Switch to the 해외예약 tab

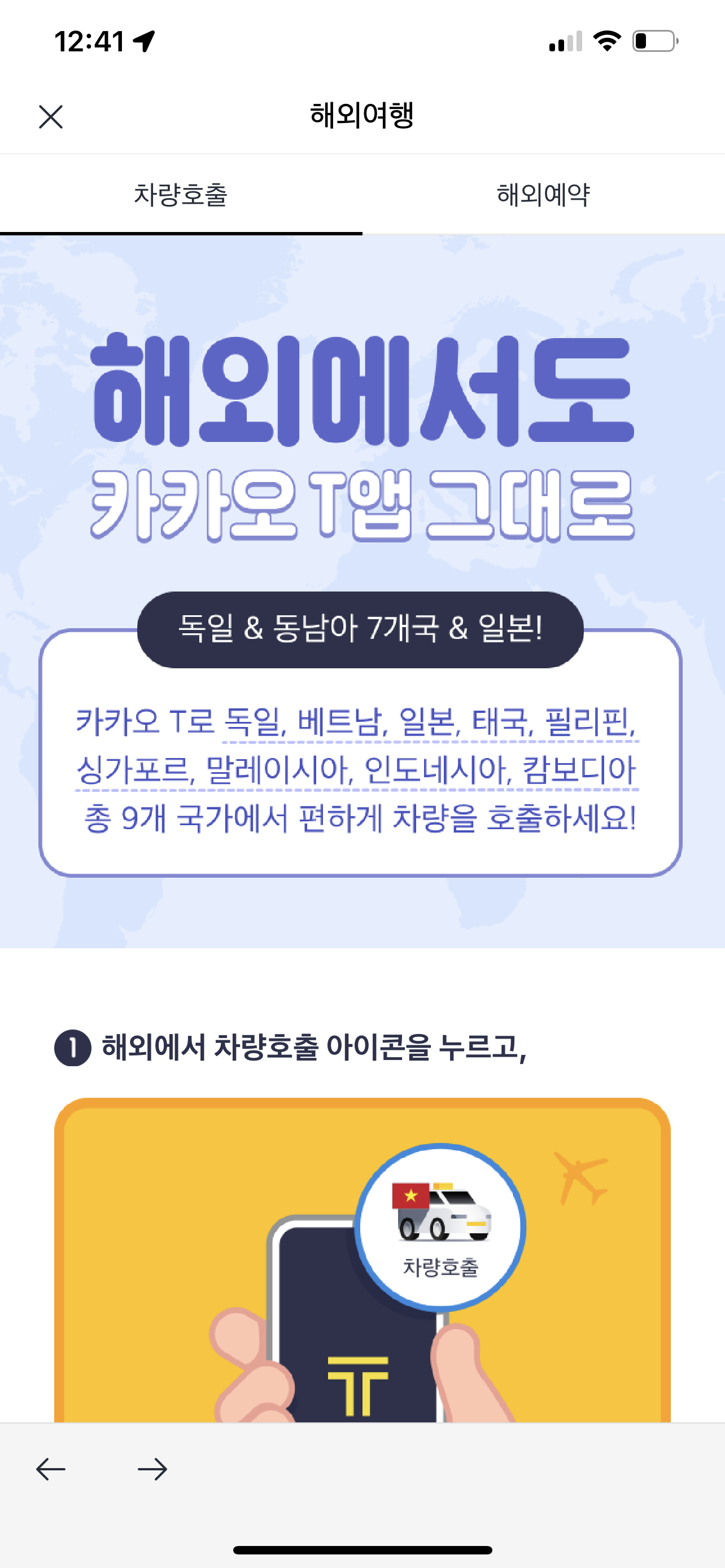[x=543, y=195]
